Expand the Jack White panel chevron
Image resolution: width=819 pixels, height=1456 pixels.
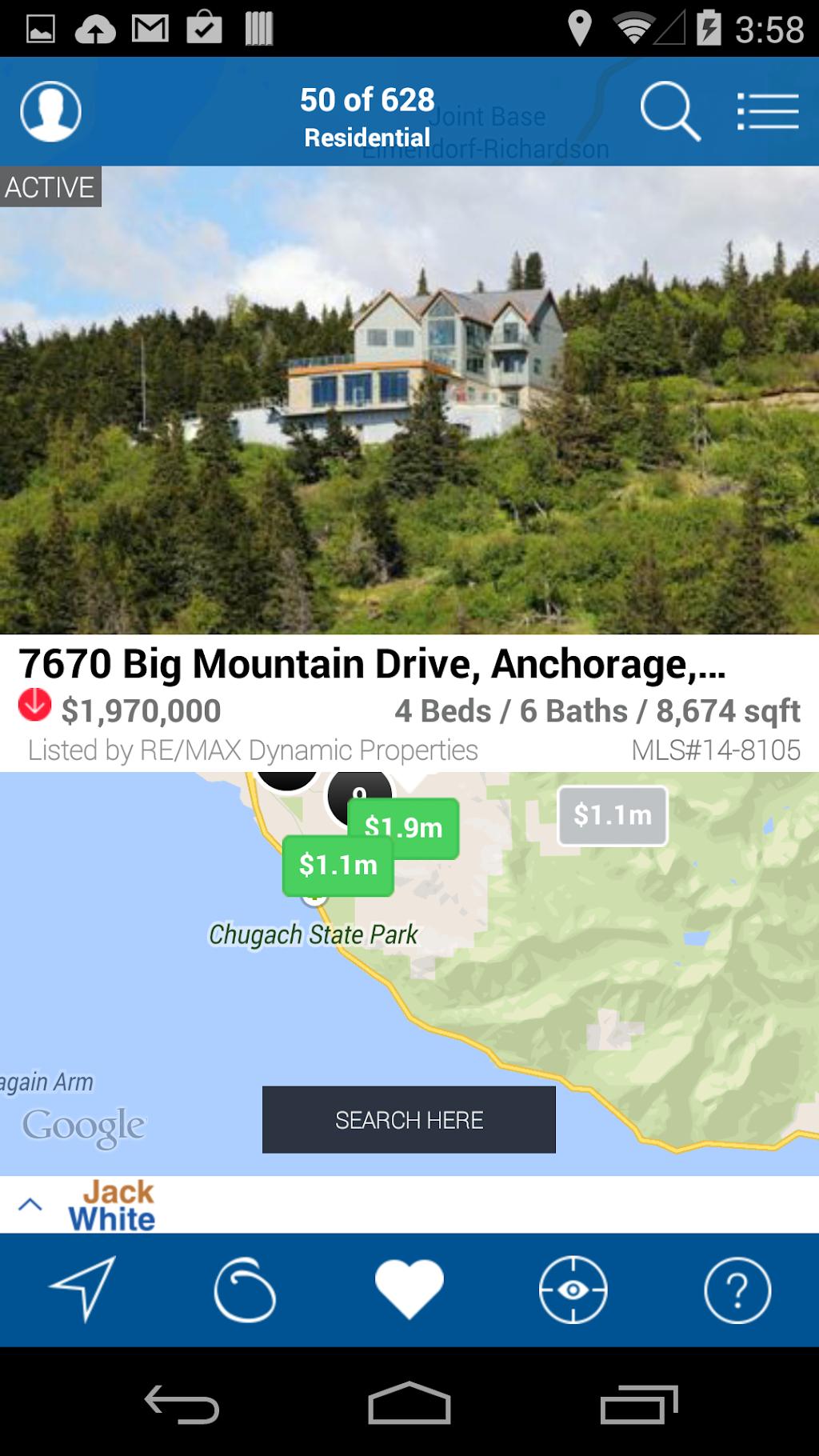pos(30,1204)
